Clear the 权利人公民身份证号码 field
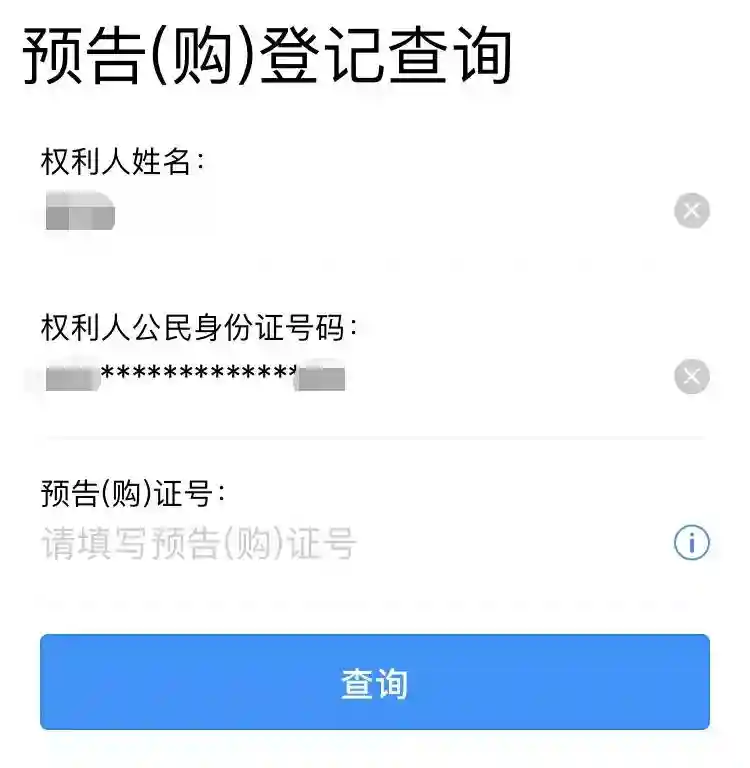Screen dimensions: 750x768 tap(691, 377)
